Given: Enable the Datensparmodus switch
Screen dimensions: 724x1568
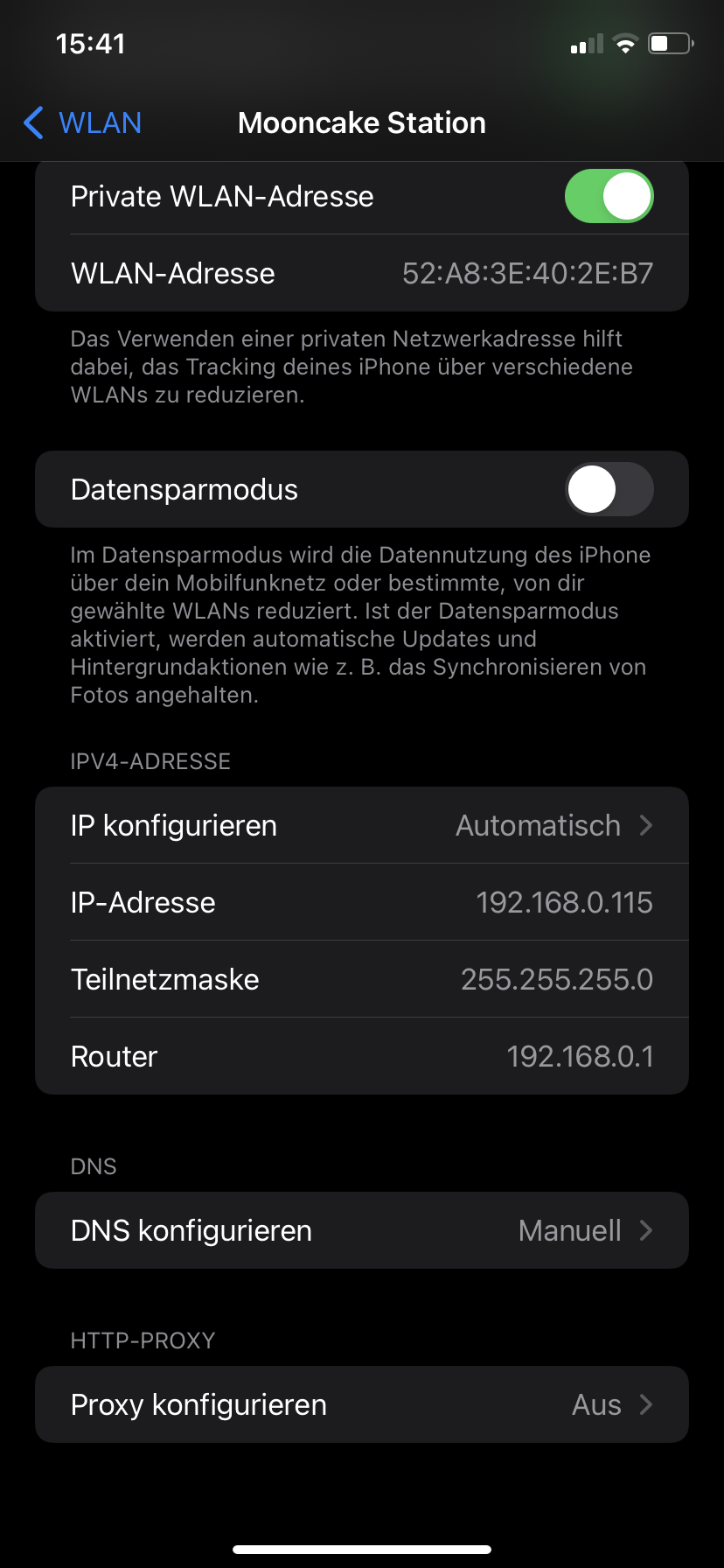Looking at the screenshot, I should [x=609, y=489].
